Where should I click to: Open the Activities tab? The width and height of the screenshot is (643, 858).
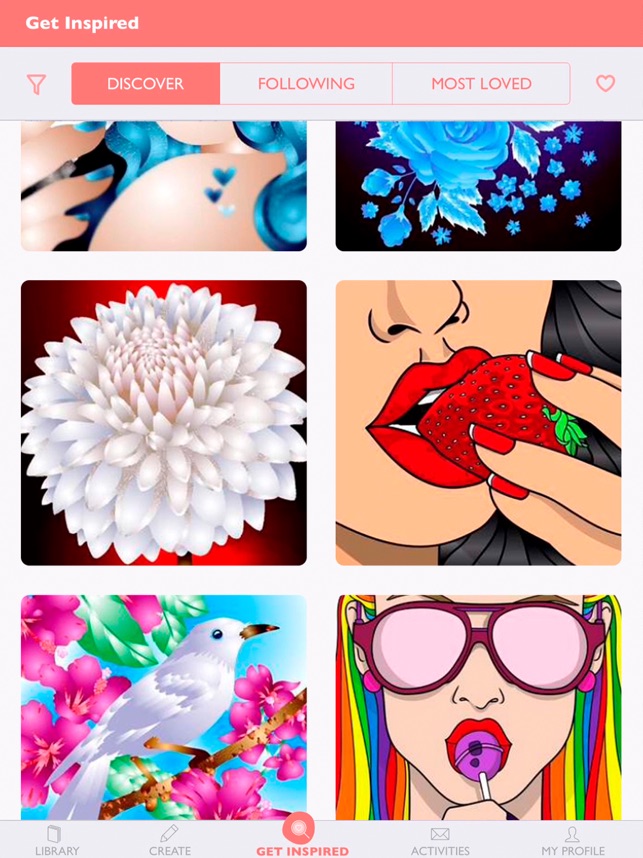440,840
